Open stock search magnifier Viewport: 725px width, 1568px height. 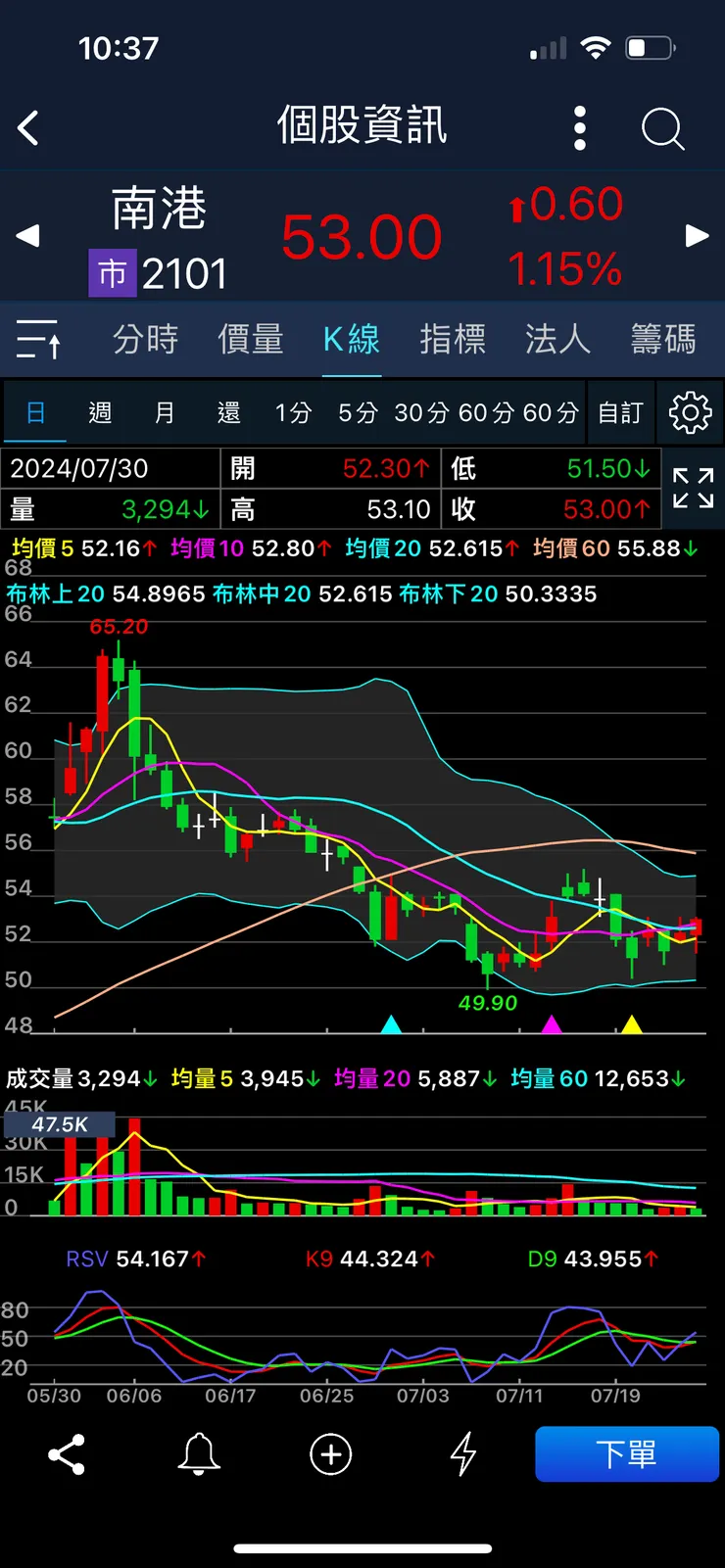click(x=662, y=128)
